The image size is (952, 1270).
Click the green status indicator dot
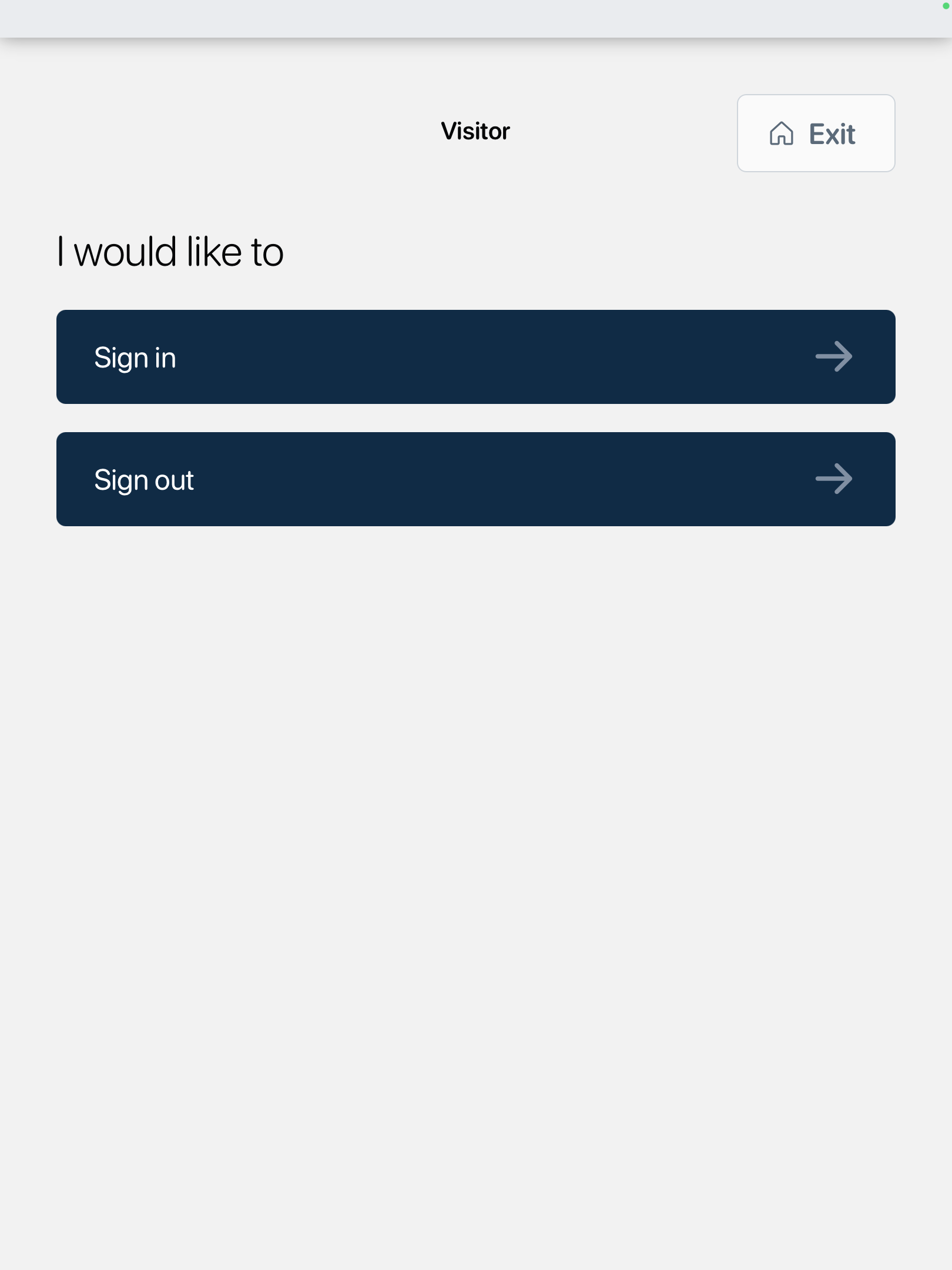click(946, 6)
